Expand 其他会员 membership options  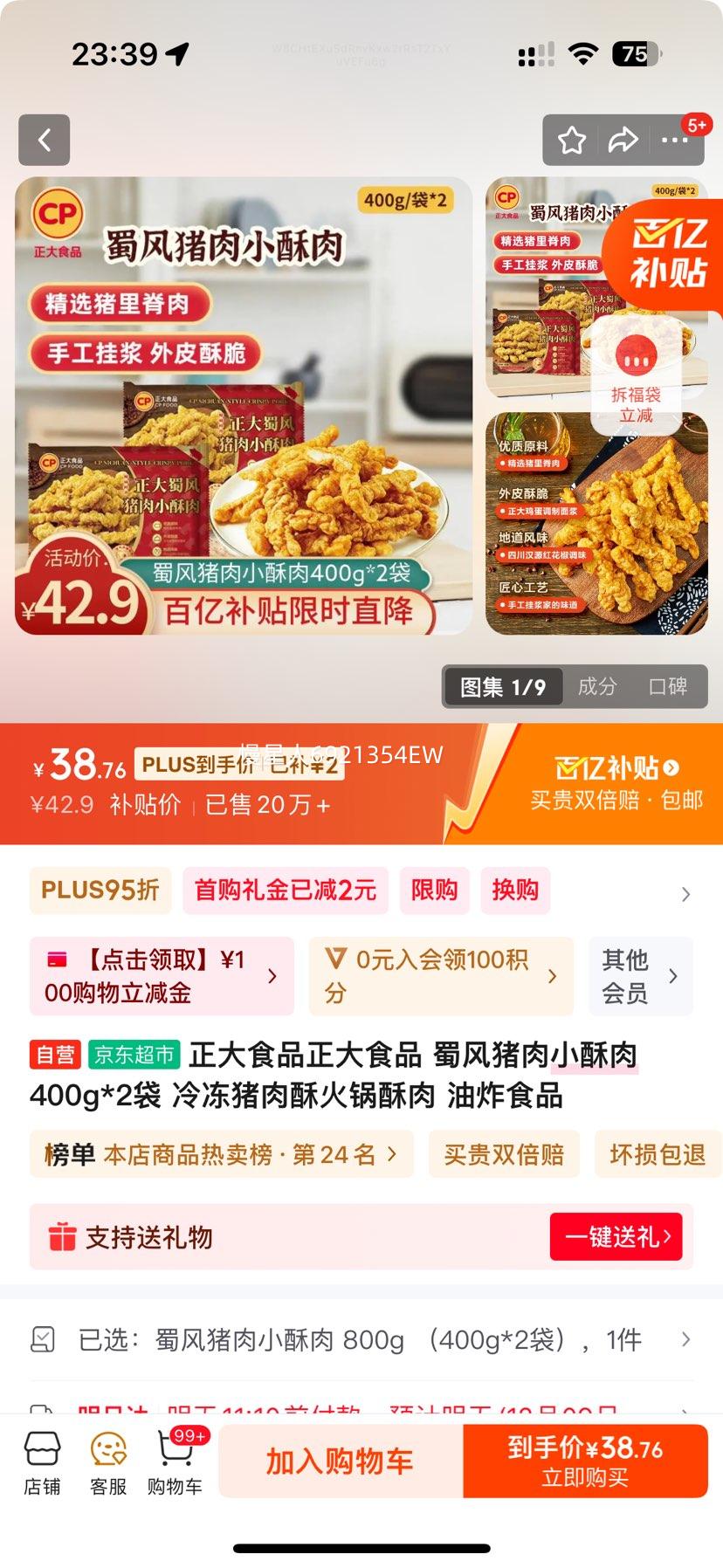point(640,975)
